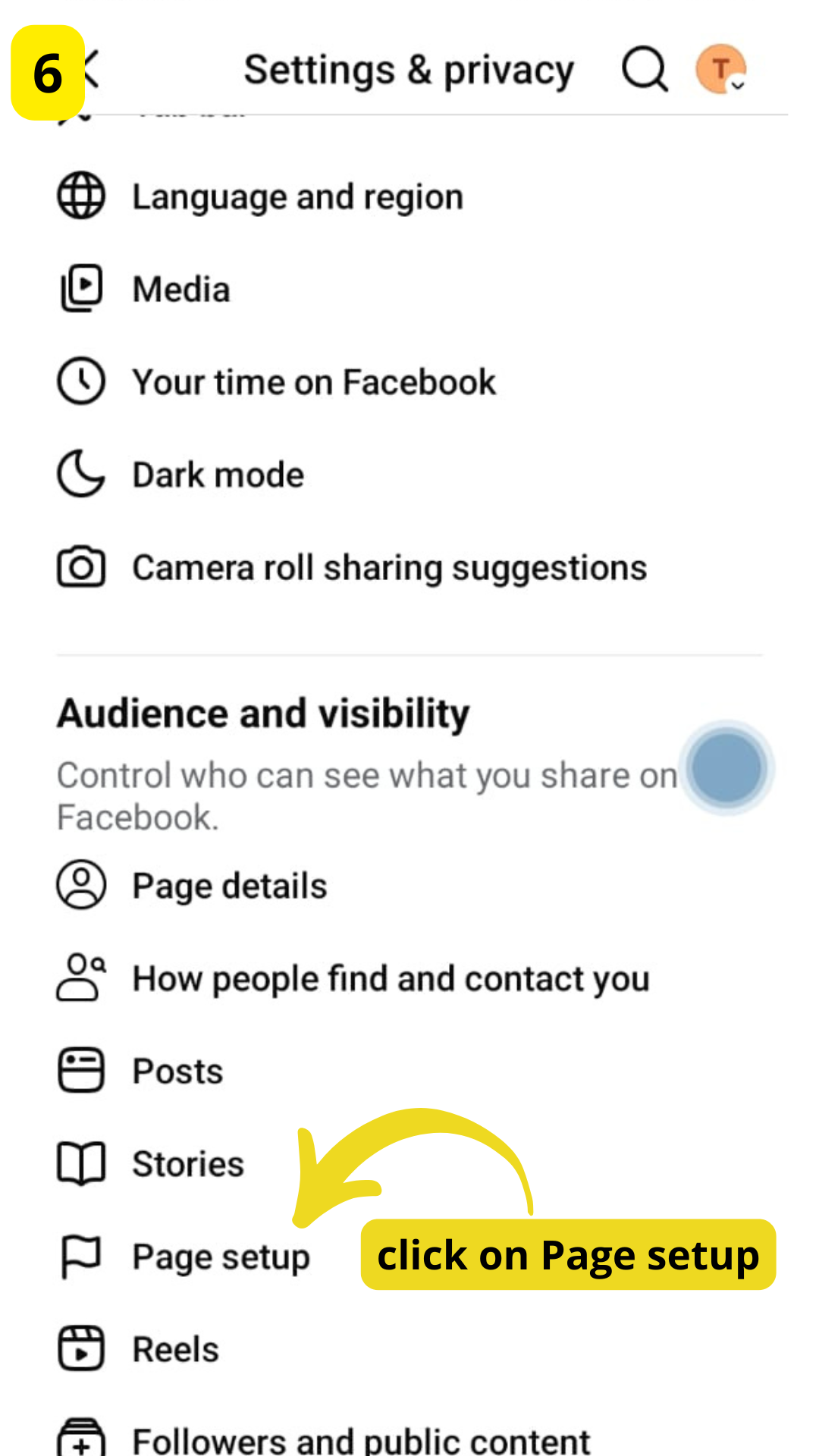The height and width of the screenshot is (1456, 819).
Task: Open Page details
Action: click(230, 886)
